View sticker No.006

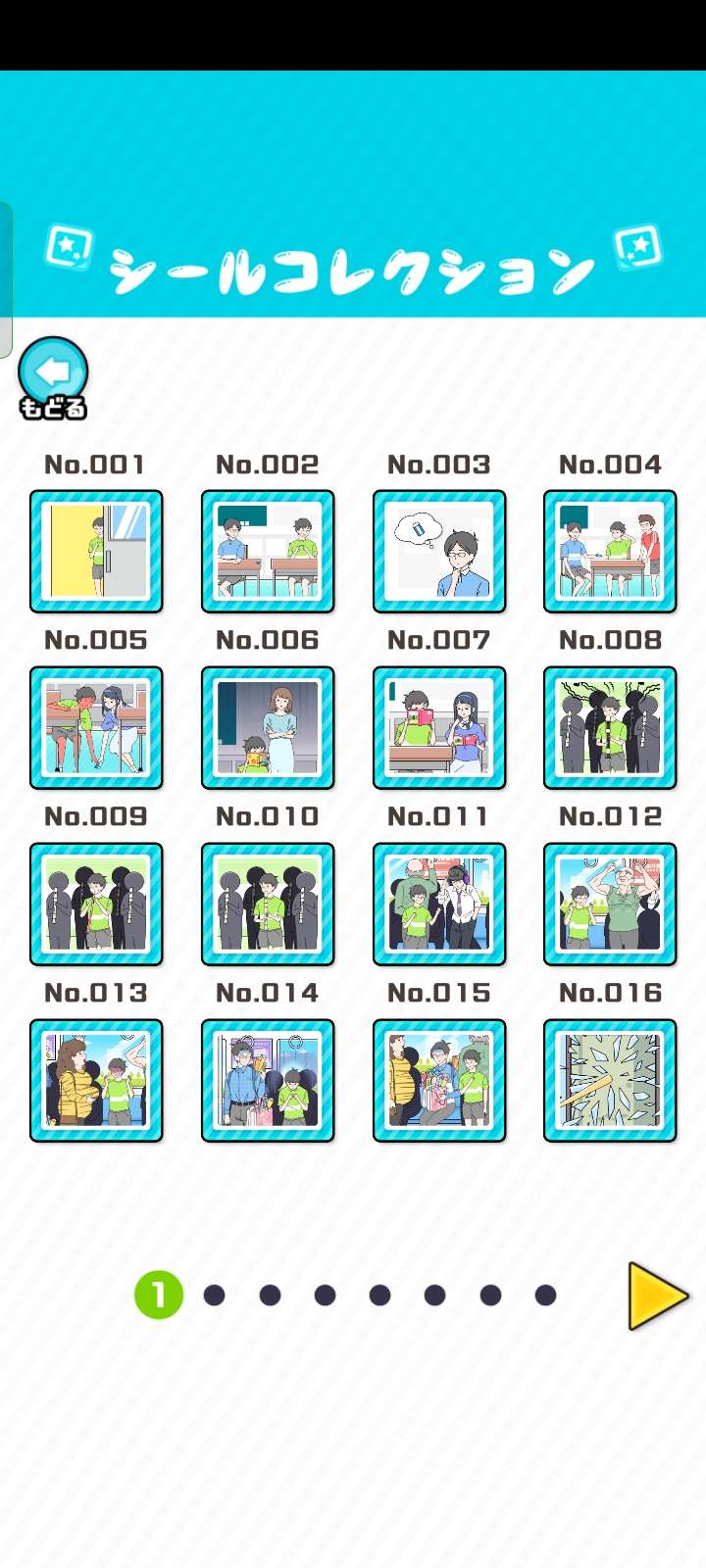(268, 728)
